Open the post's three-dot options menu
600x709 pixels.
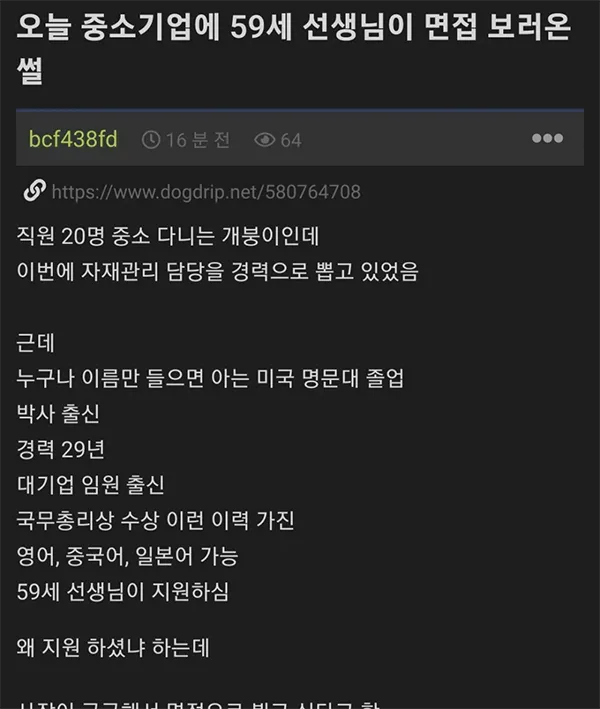coord(547,139)
